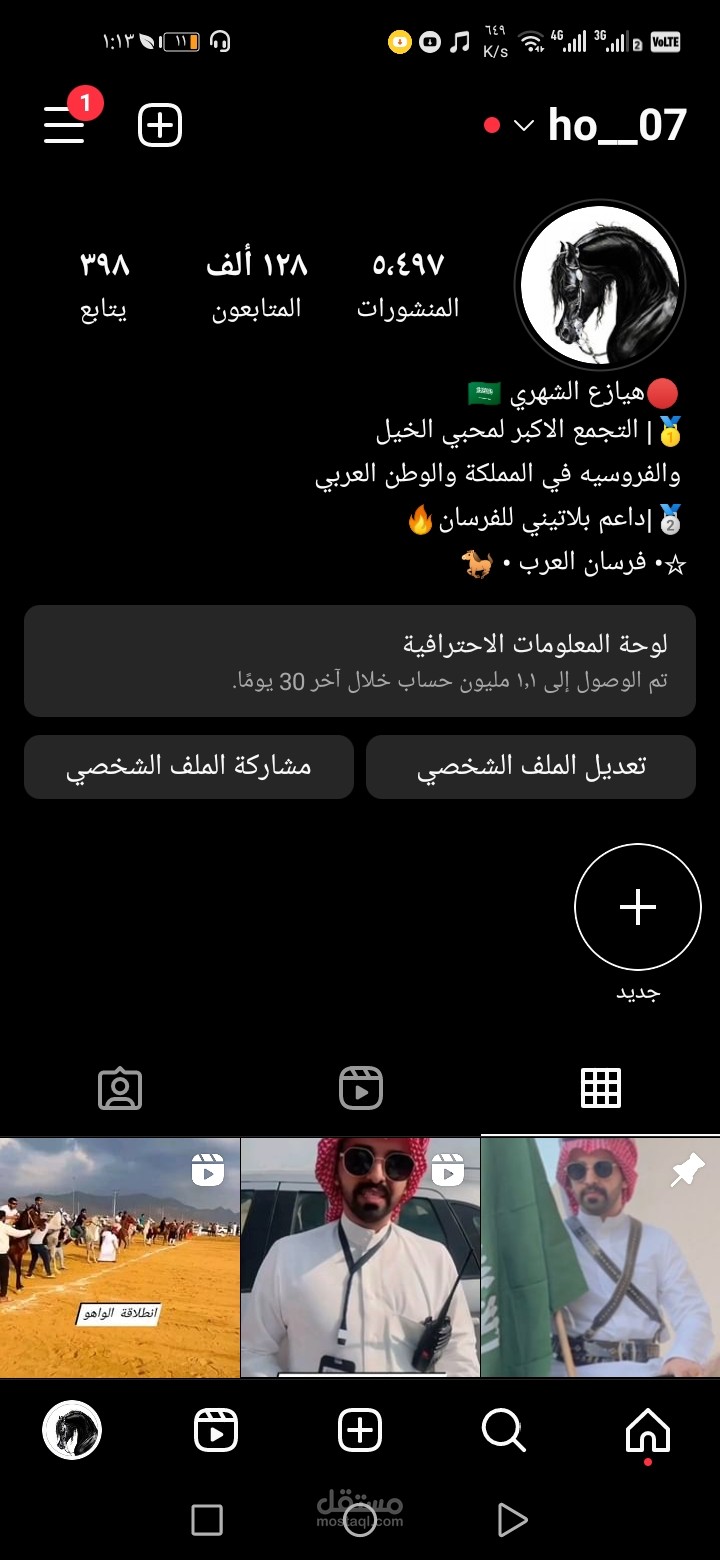Tap مشاركة الملف الشخصي button

[189, 766]
